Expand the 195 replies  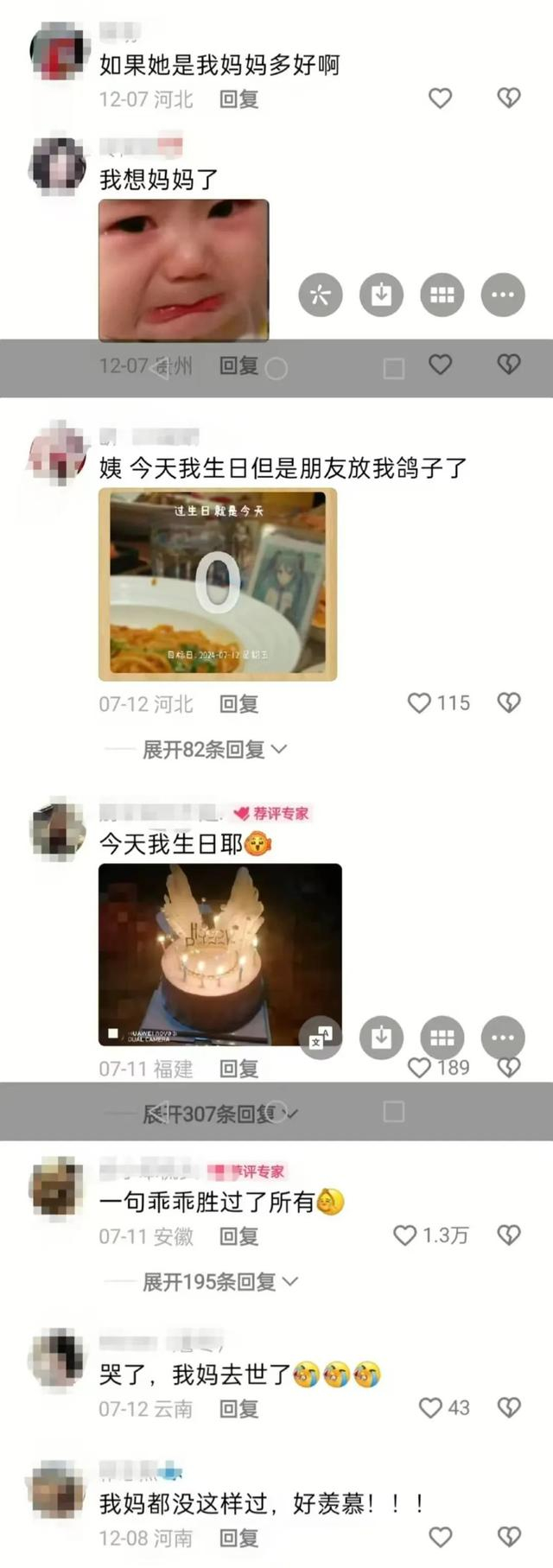219,1281
